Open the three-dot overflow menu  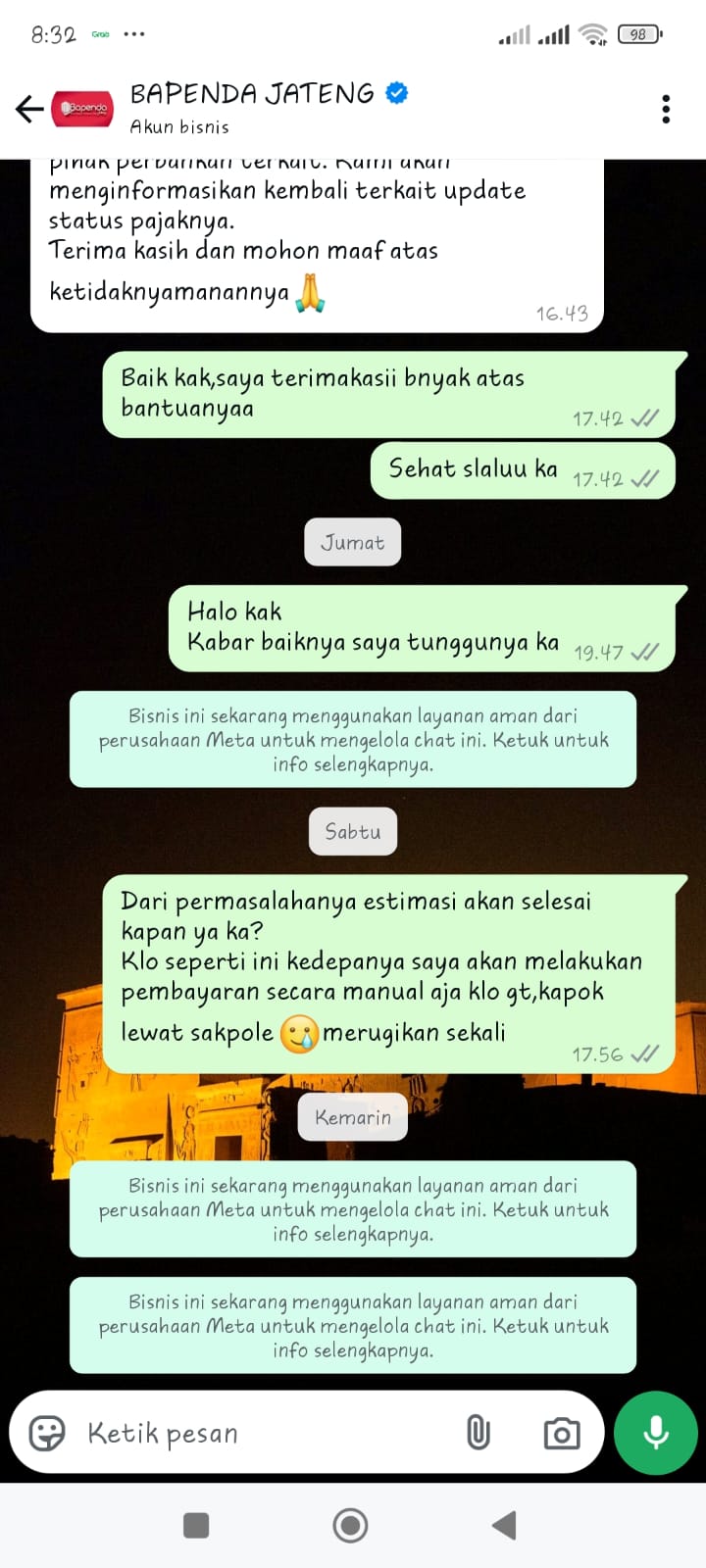[666, 109]
